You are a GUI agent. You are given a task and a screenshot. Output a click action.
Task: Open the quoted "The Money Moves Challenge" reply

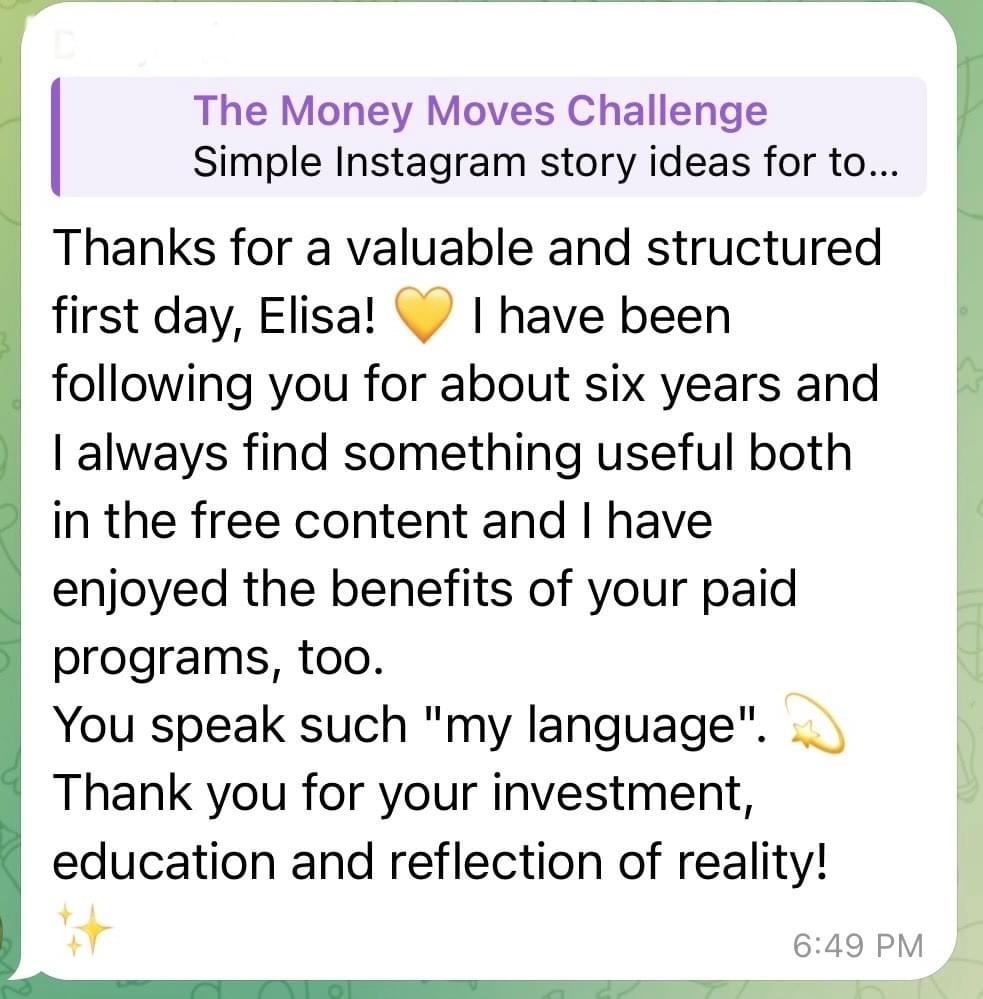point(488,136)
